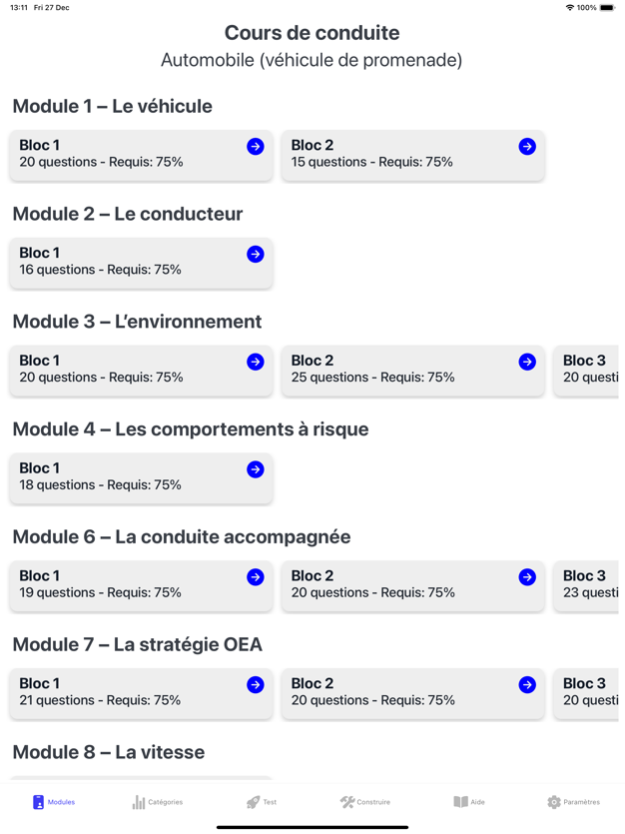Open Bloc 3 of Module 7 – La stratégie OEA
Image resolution: width=625 pixels, height=834 pixels.
point(587,693)
